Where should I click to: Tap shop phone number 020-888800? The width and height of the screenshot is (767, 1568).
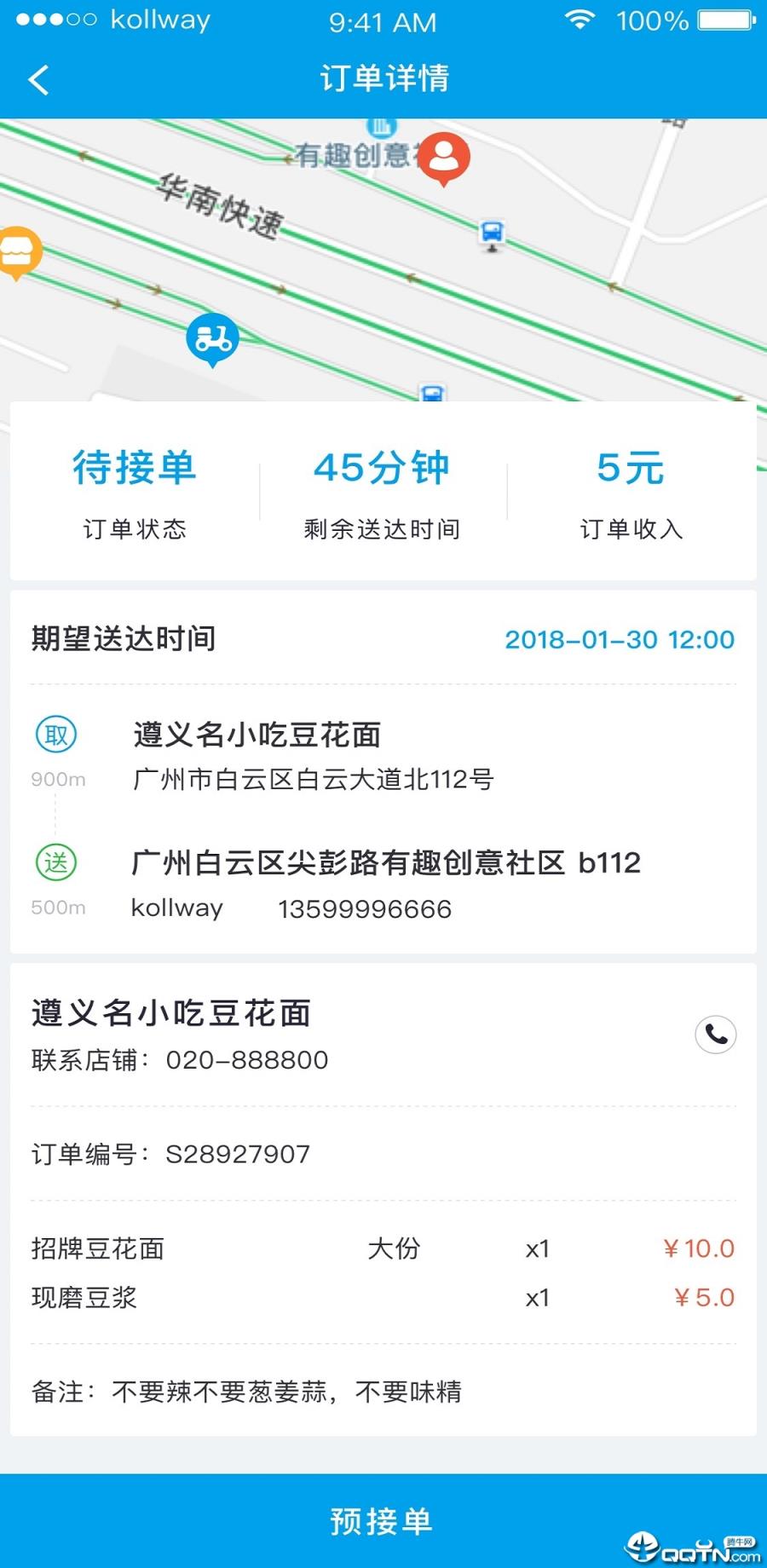pos(249,1059)
